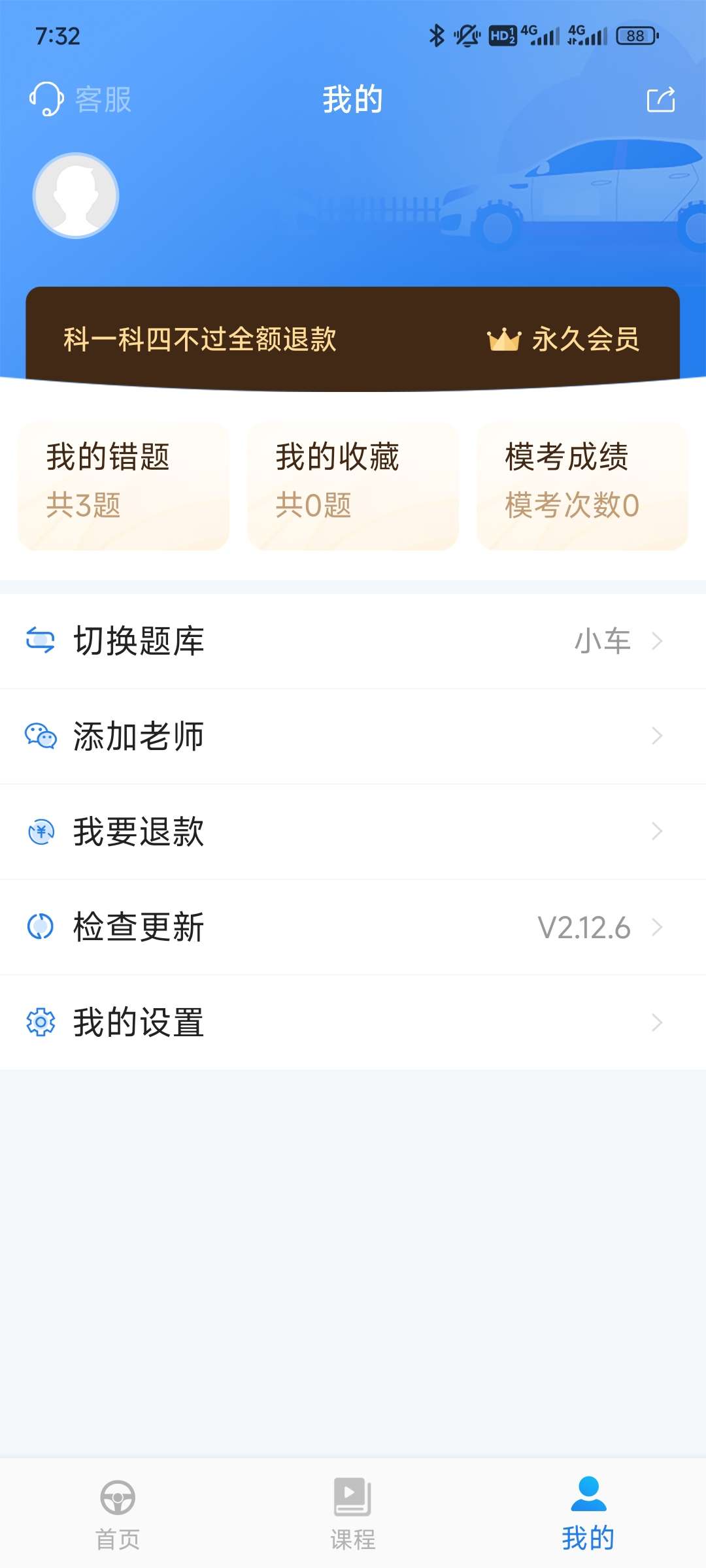View 我的错题 wrong questions card
Screen dimensions: 706x1568
click(x=124, y=487)
